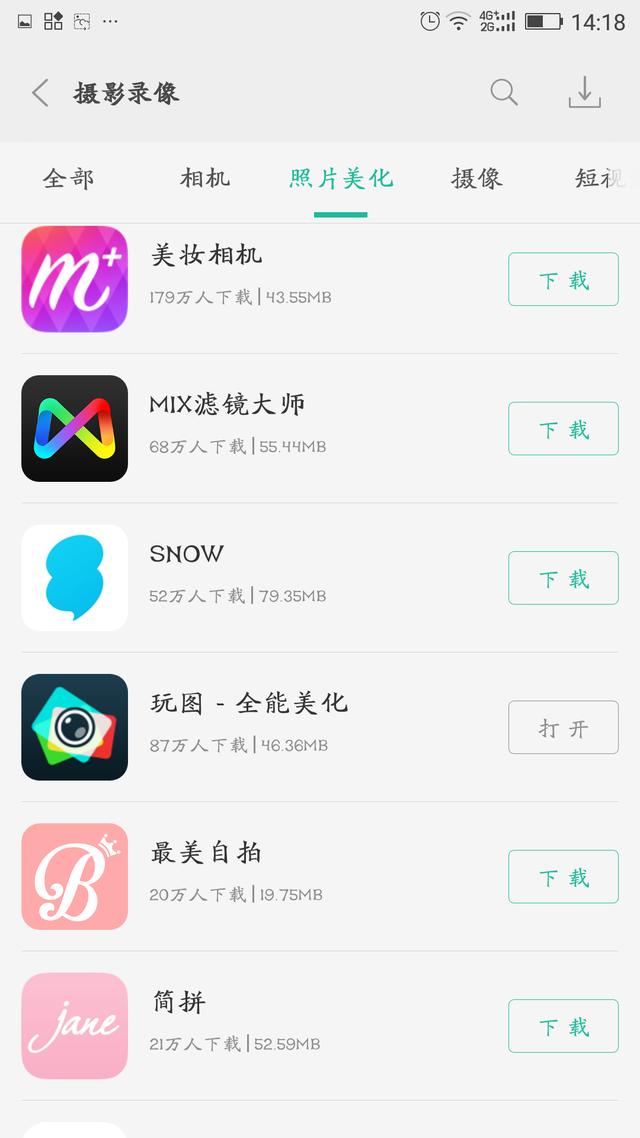This screenshot has width=640, height=1138.
Task: Select the 摄像 tab
Action: 476,179
